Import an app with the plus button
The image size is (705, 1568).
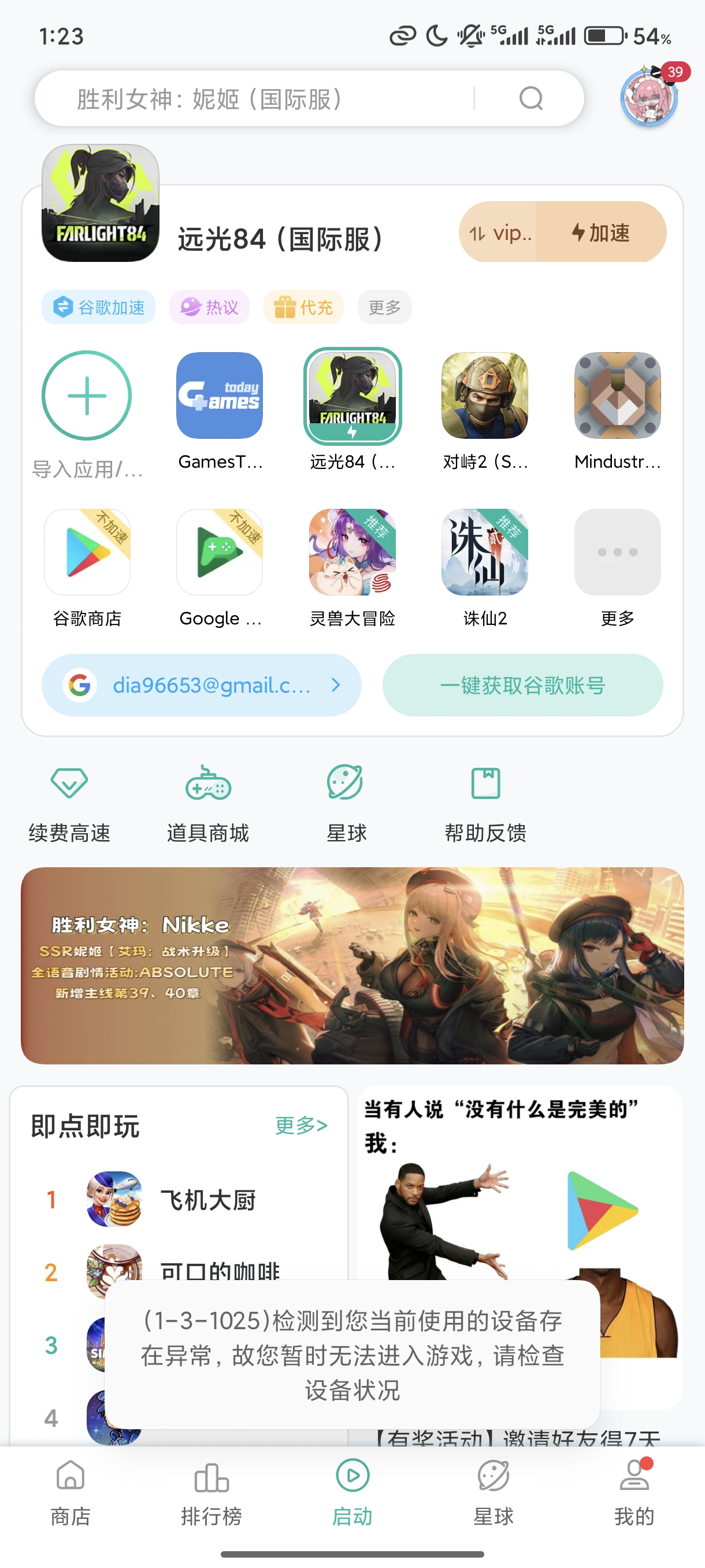pos(86,395)
